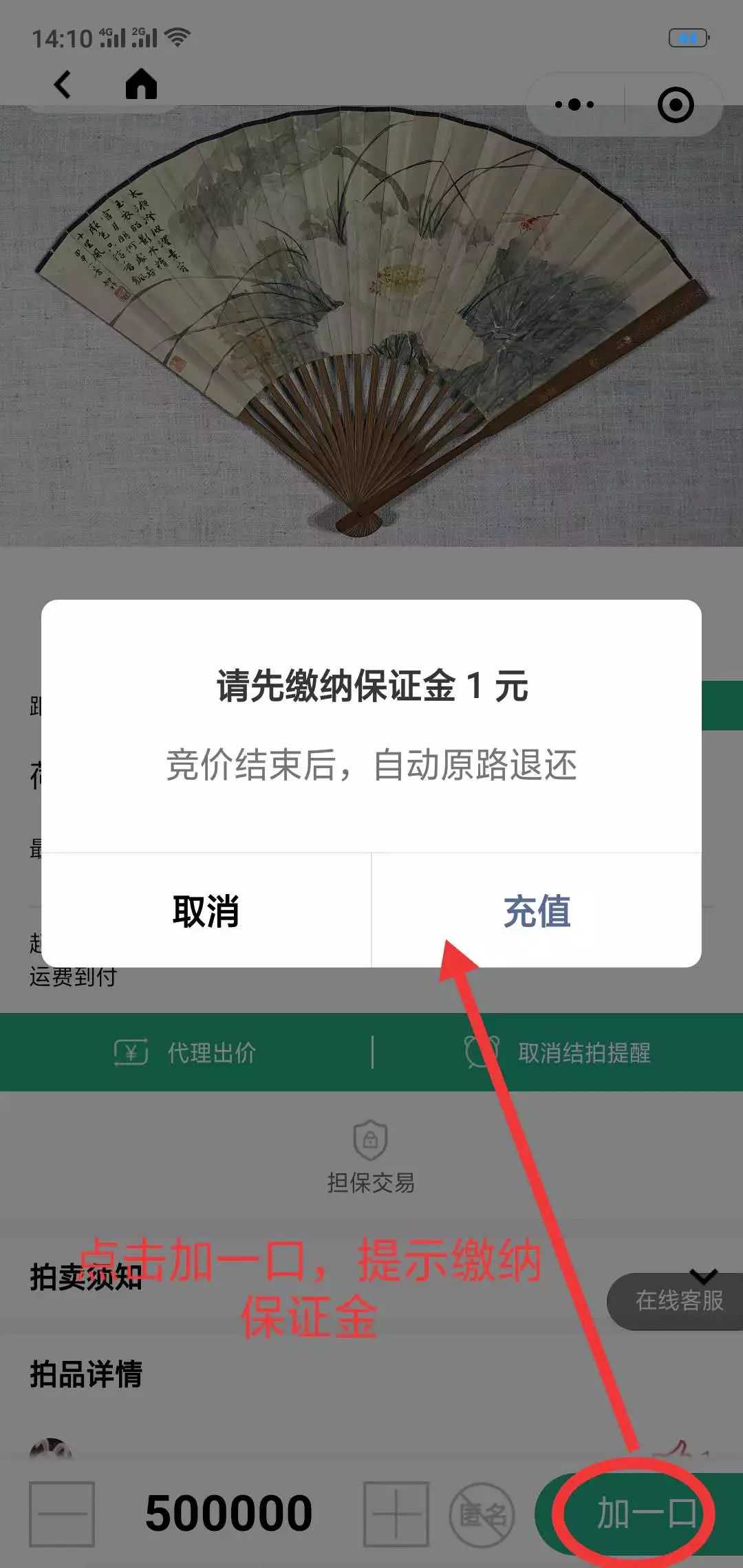743x1568 pixels.
Task: Close the mini program with circle icon
Action: pyautogui.click(x=675, y=105)
